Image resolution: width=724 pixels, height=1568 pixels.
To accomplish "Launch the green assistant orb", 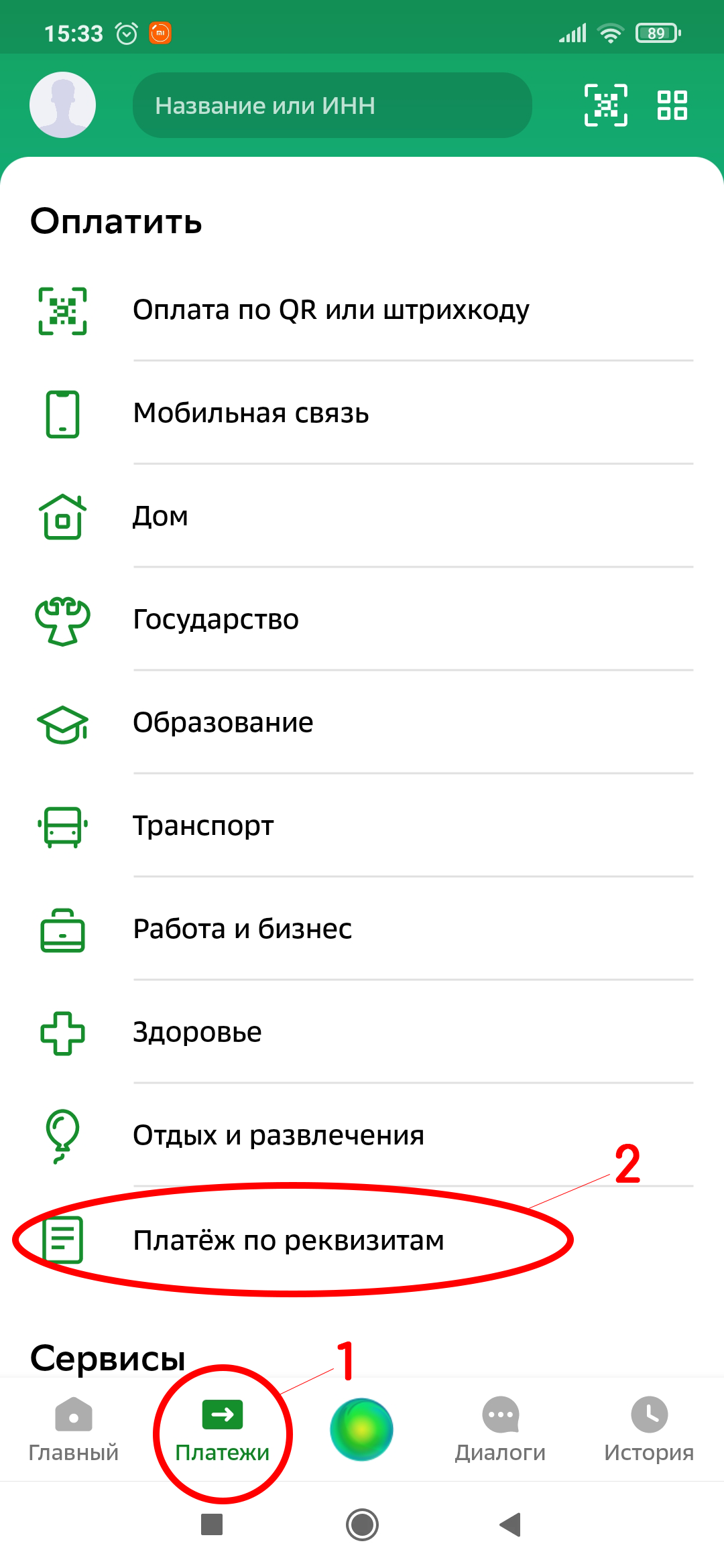I will [x=361, y=1429].
